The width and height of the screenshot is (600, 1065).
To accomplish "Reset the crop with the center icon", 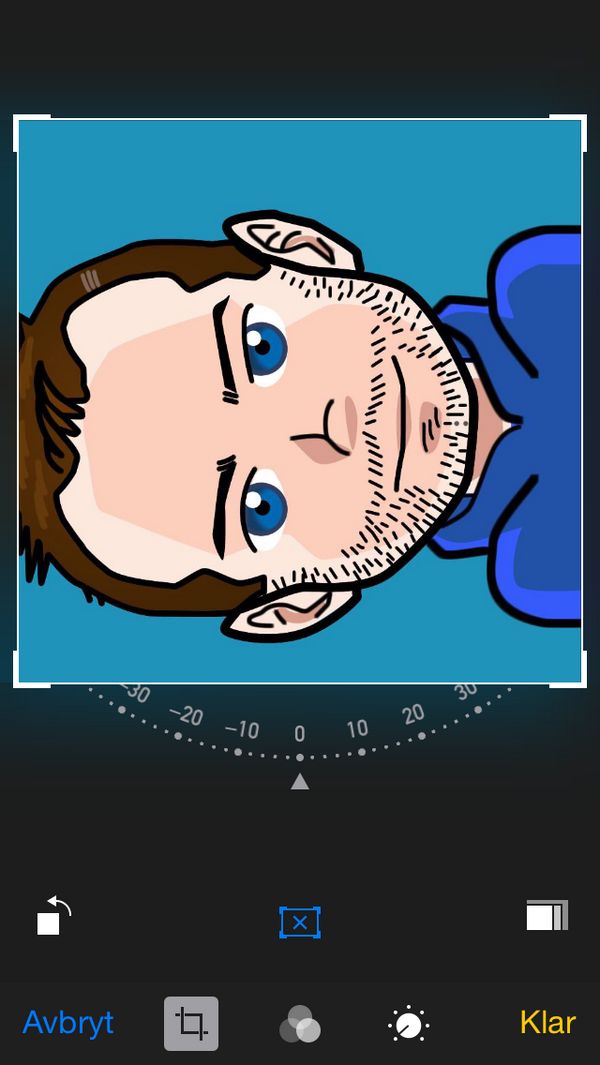I will pyautogui.click(x=300, y=922).
